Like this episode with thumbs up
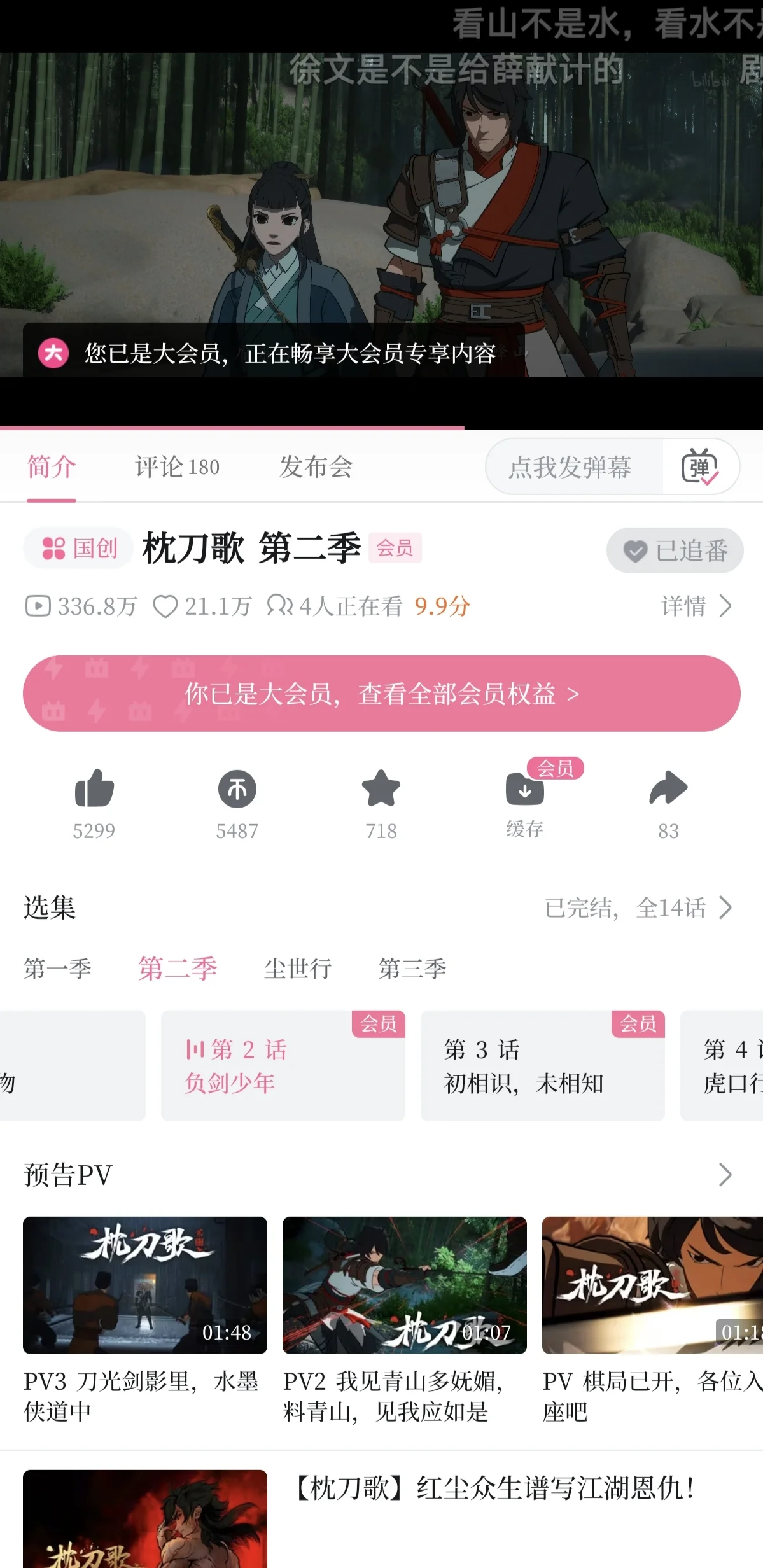The height and width of the screenshot is (1568, 763). click(x=94, y=790)
